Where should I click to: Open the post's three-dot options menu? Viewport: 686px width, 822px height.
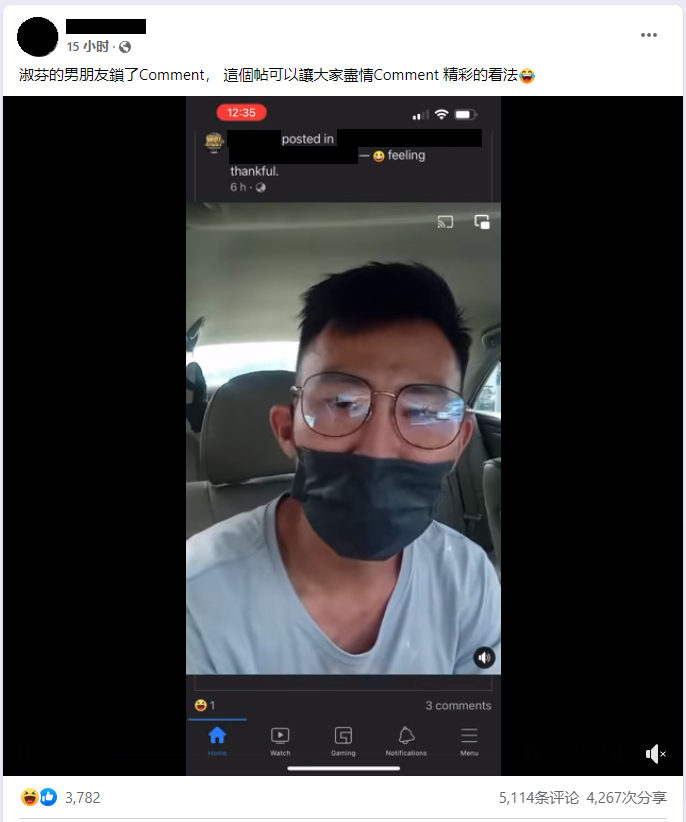pyautogui.click(x=649, y=35)
